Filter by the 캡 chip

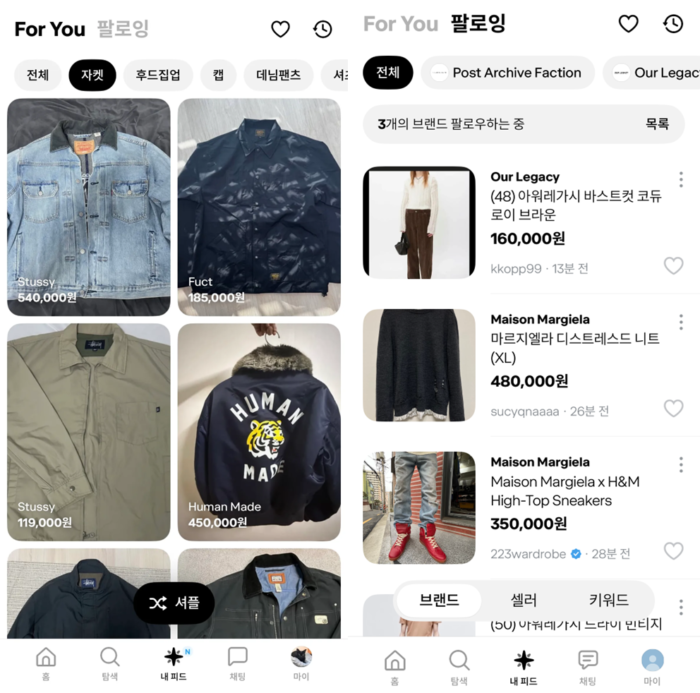click(x=218, y=75)
